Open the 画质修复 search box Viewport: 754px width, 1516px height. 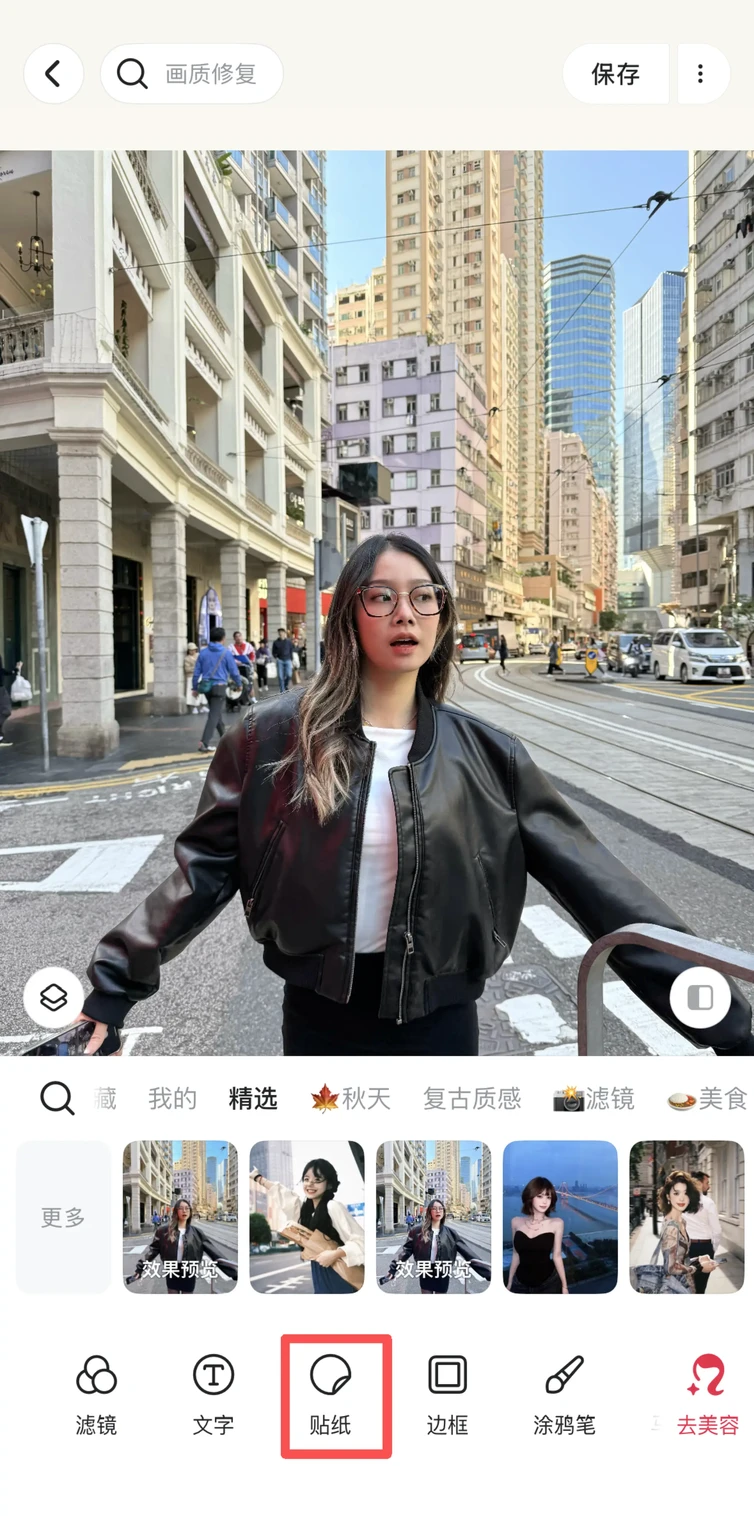click(192, 74)
